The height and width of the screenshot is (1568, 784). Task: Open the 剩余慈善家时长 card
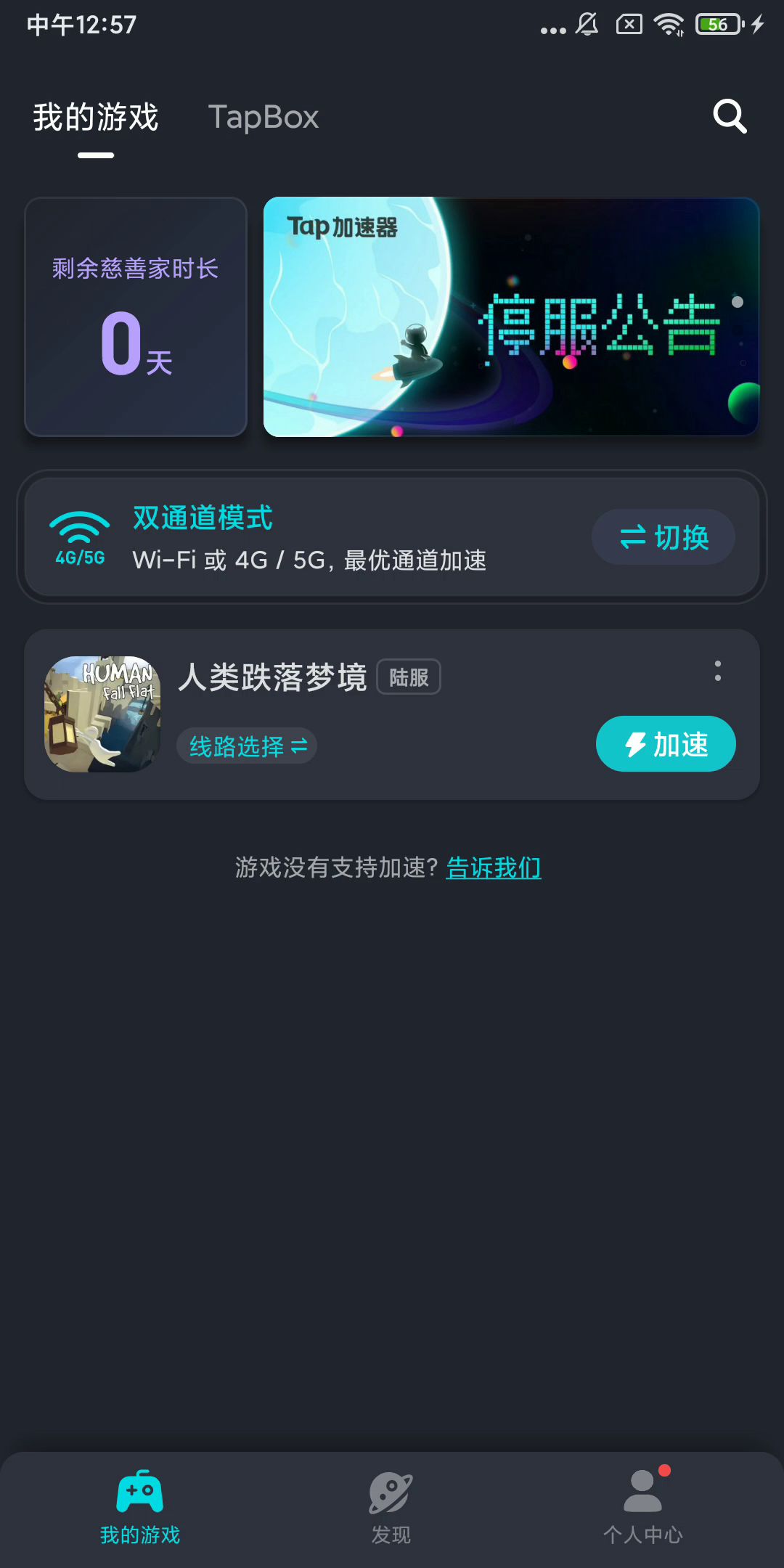click(136, 317)
